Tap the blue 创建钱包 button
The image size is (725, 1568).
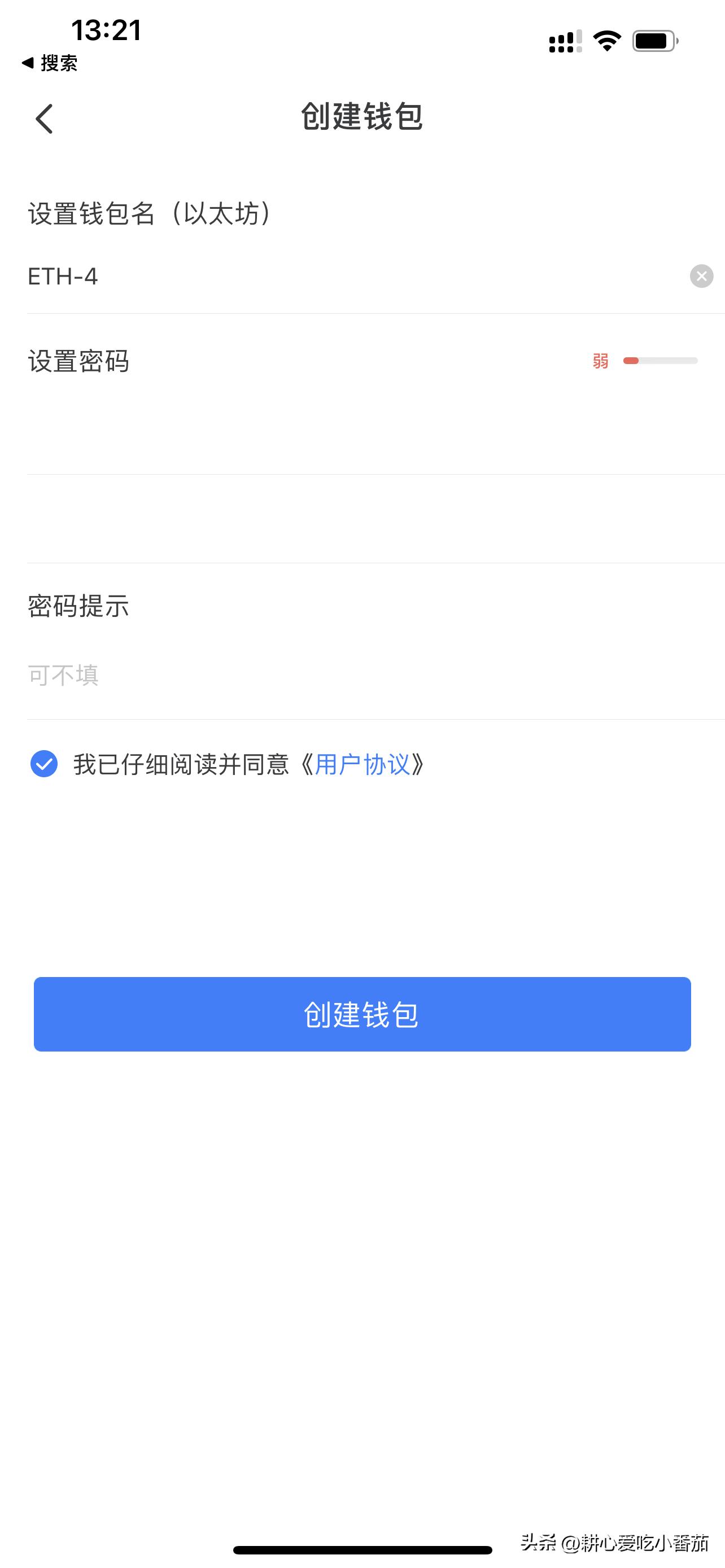click(x=362, y=1014)
